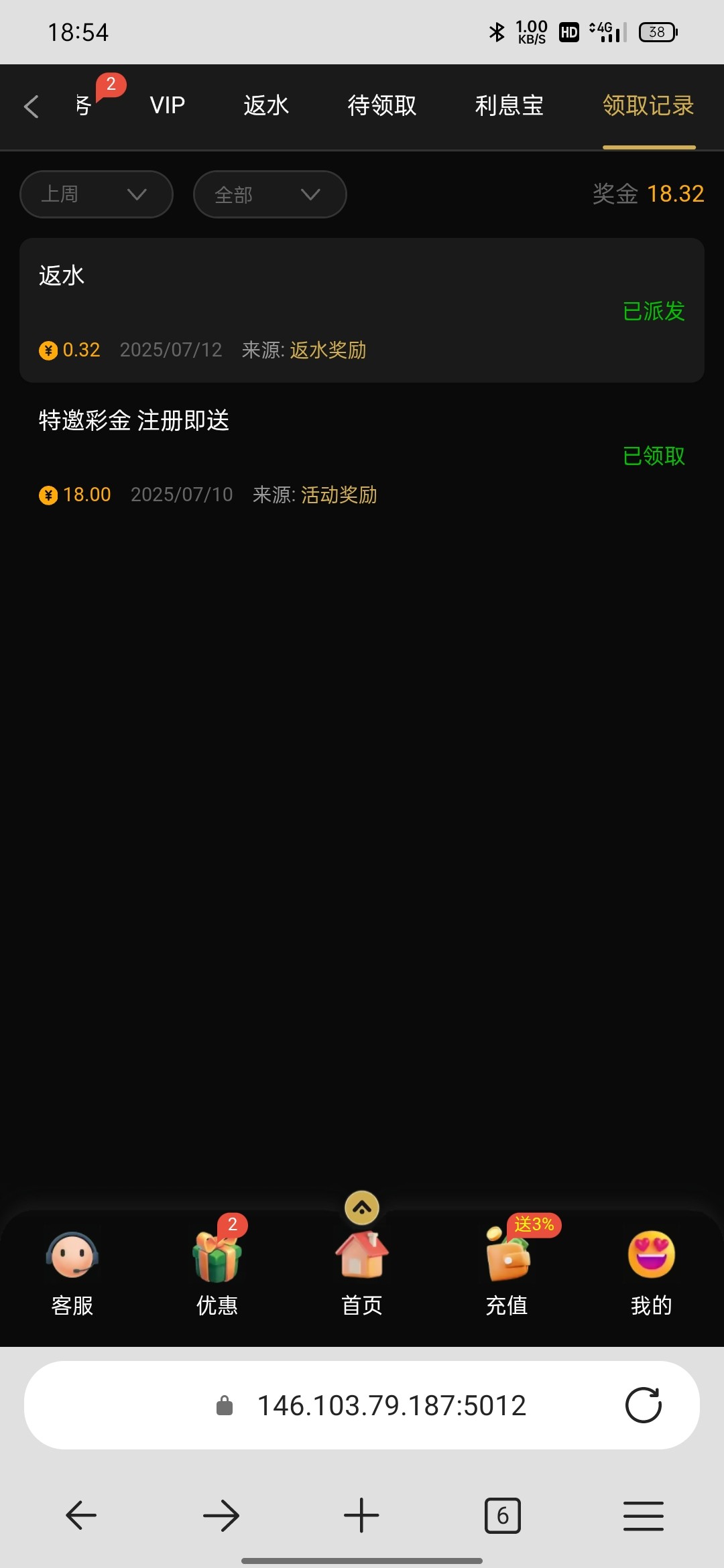This screenshot has height=1568, width=724.
Task: Expand the 全部 type filter dropdown
Action: 269,194
